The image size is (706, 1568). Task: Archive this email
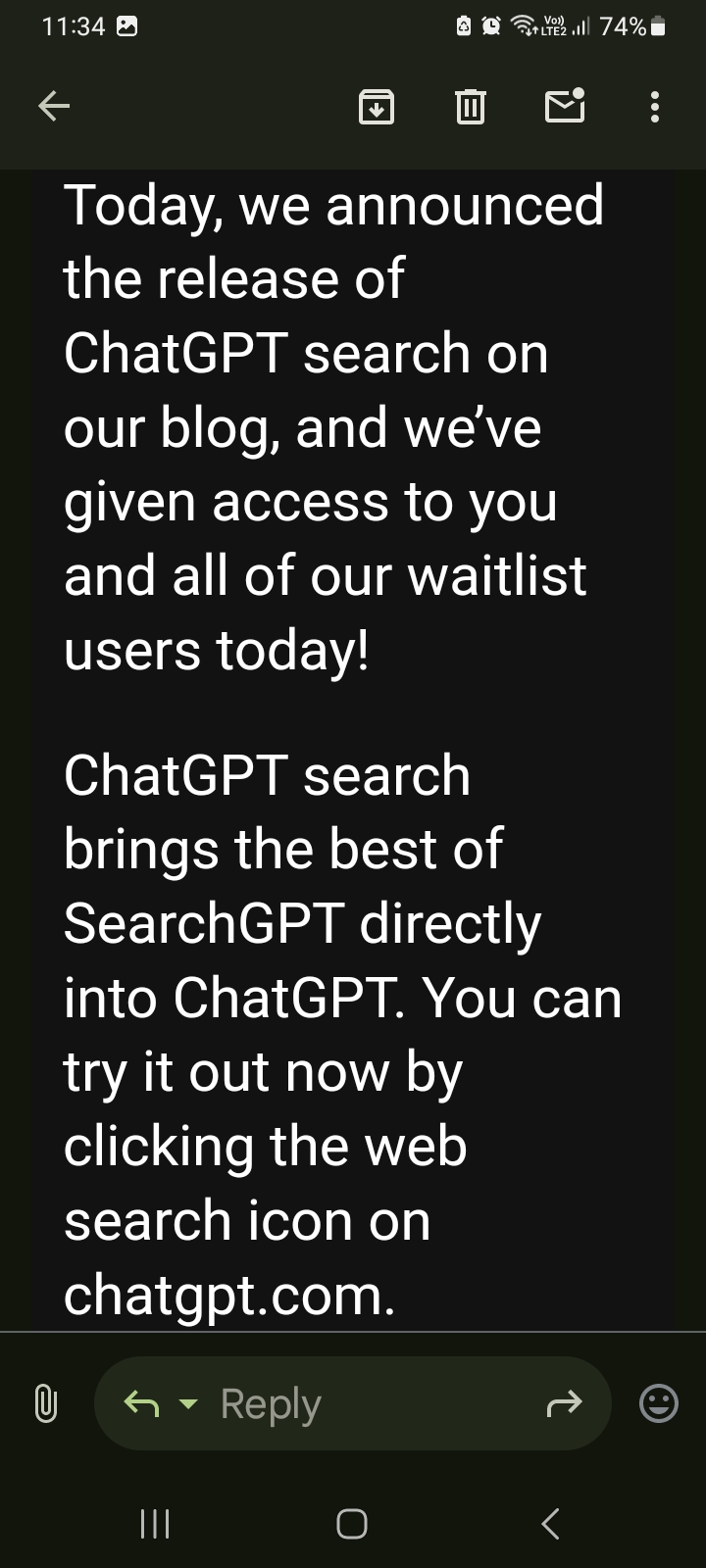377,106
